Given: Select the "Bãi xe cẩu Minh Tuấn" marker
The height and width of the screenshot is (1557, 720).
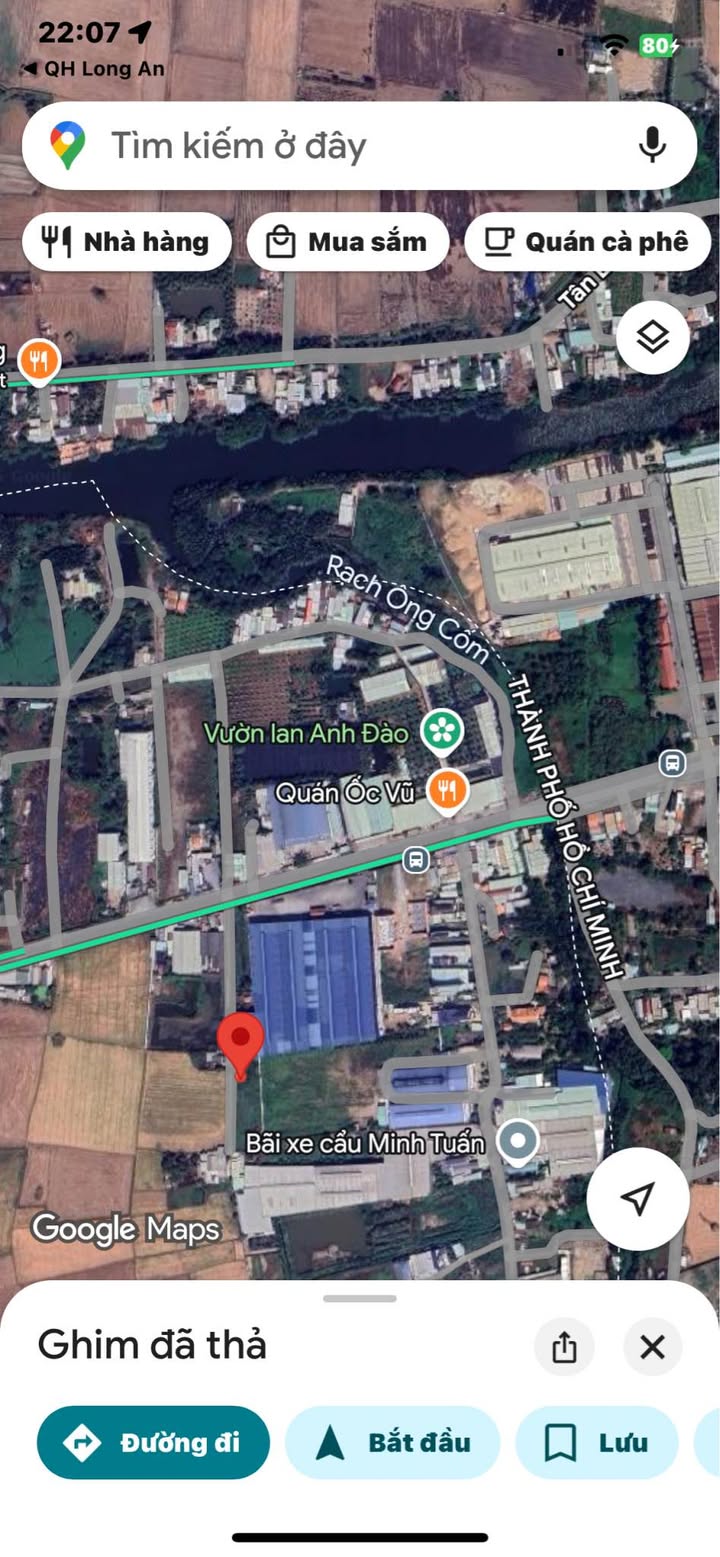Looking at the screenshot, I should (518, 1141).
